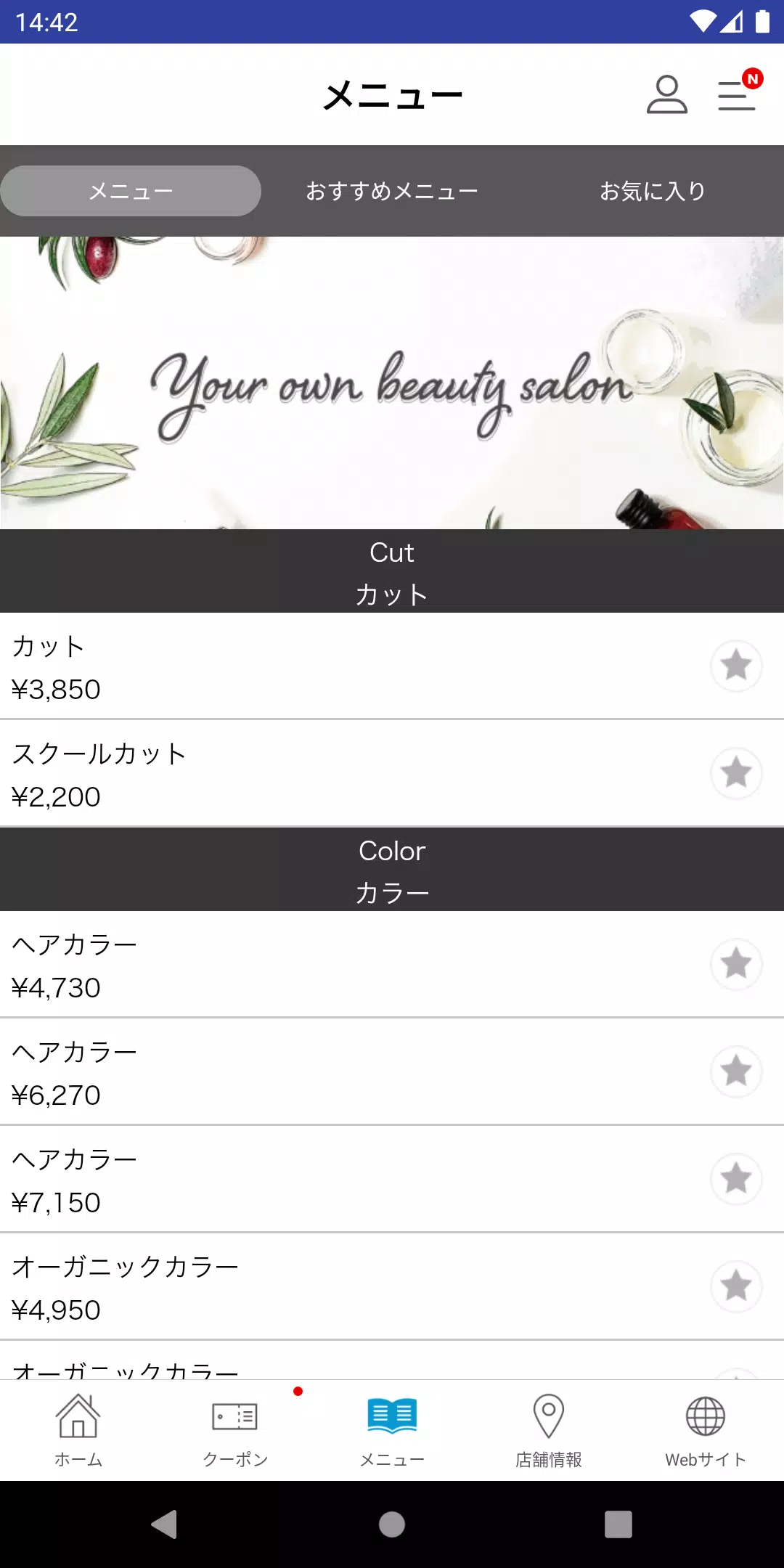Select the メニュー tab at top left

131,190
